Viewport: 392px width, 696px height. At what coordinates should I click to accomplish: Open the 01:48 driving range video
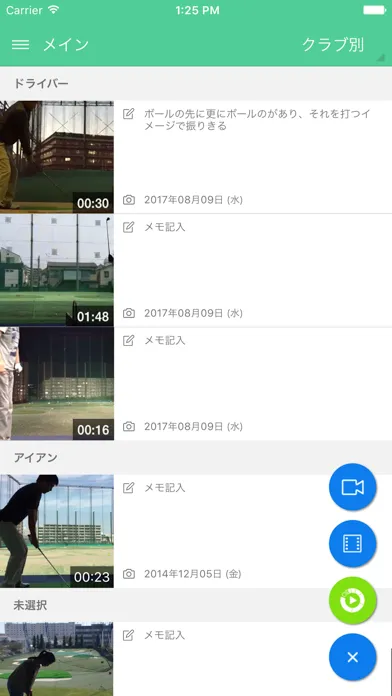(x=57, y=270)
